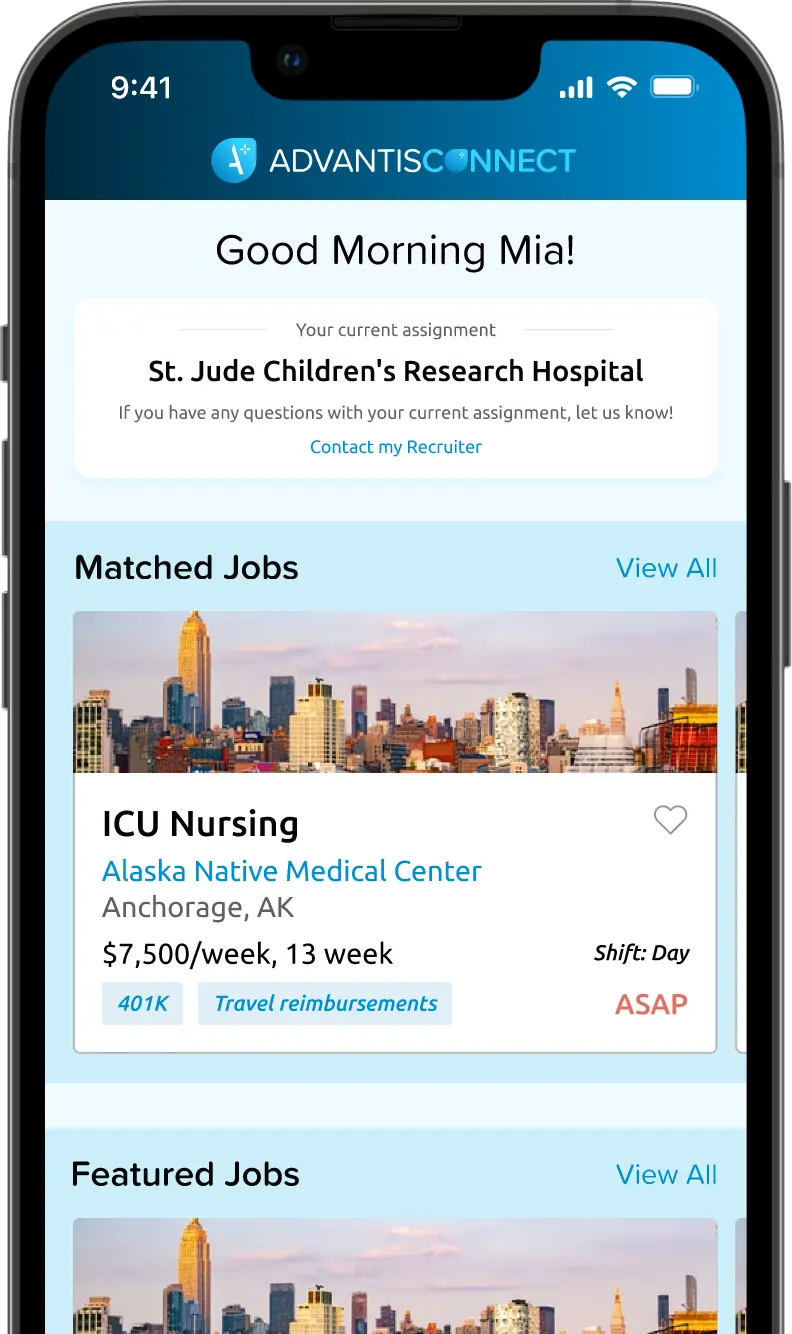Select the Travel reimbursements benefit tag

point(324,1004)
